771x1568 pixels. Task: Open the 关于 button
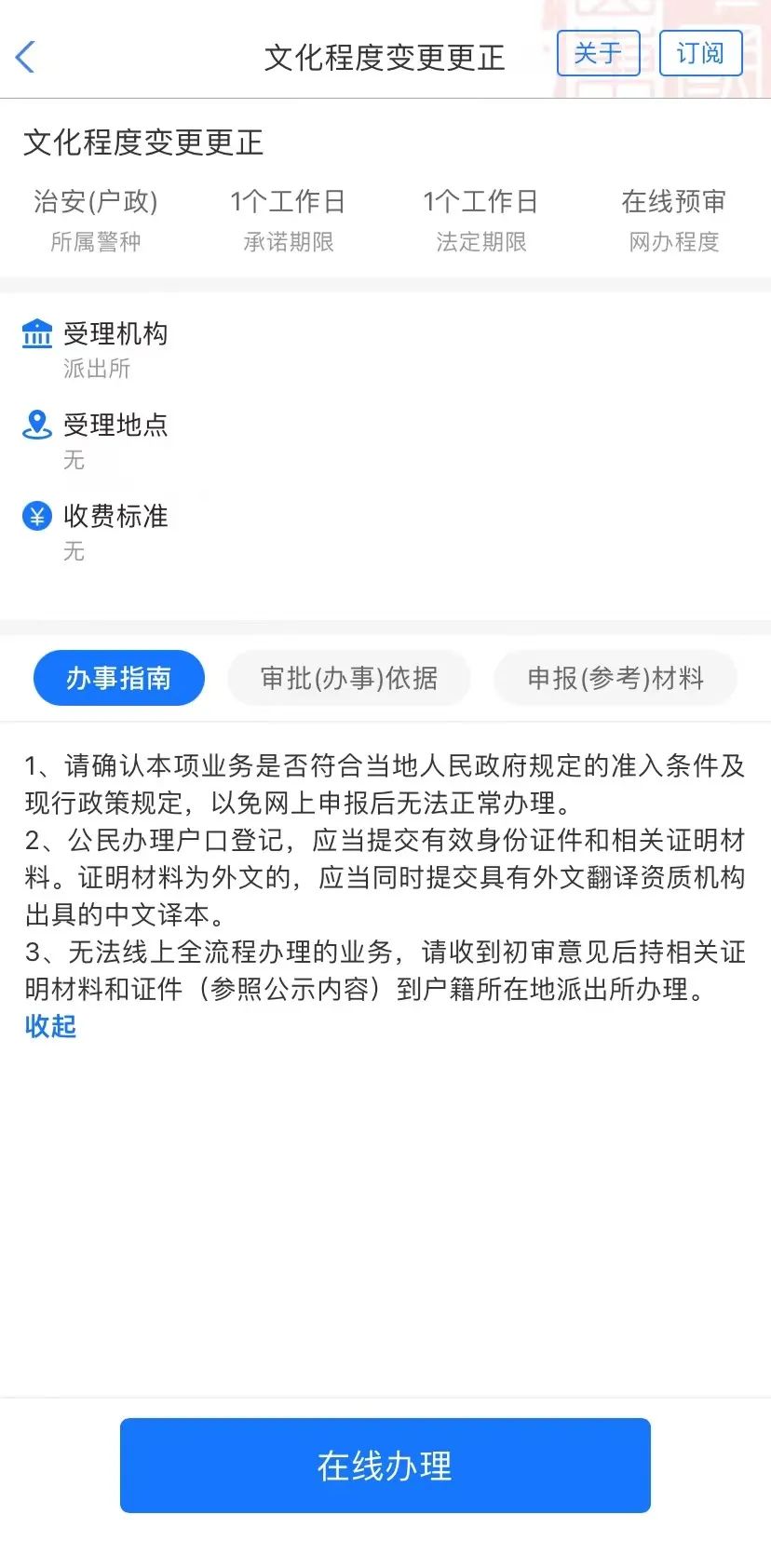(x=598, y=53)
